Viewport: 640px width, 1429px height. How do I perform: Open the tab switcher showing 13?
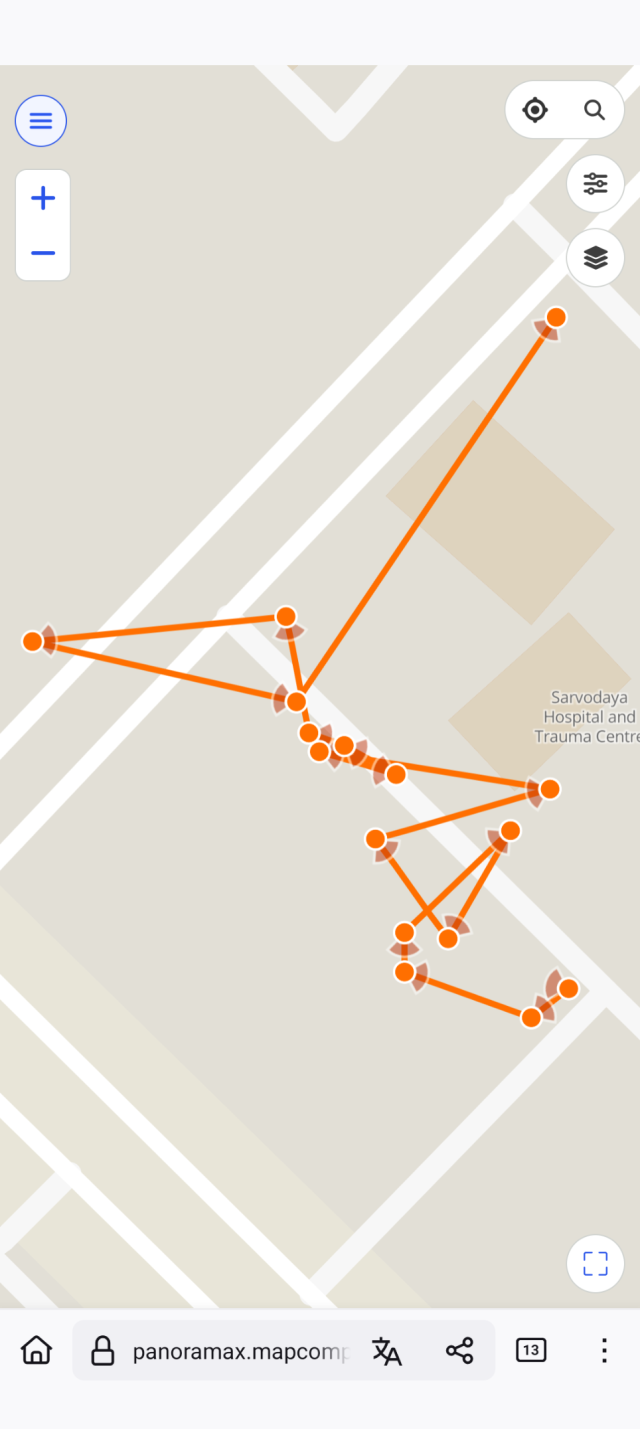pyautogui.click(x=531, y=1351)
